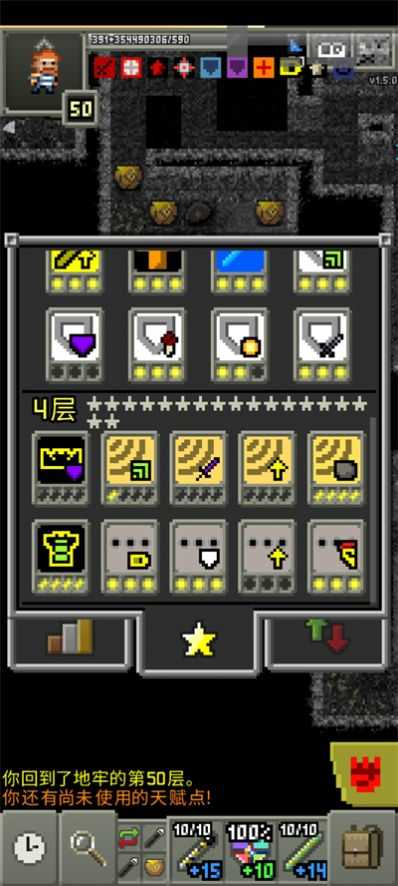This screenshot has width=398, height=886.
Task: Switch to the stats tab with bar chart
Action: click(71, 641)
